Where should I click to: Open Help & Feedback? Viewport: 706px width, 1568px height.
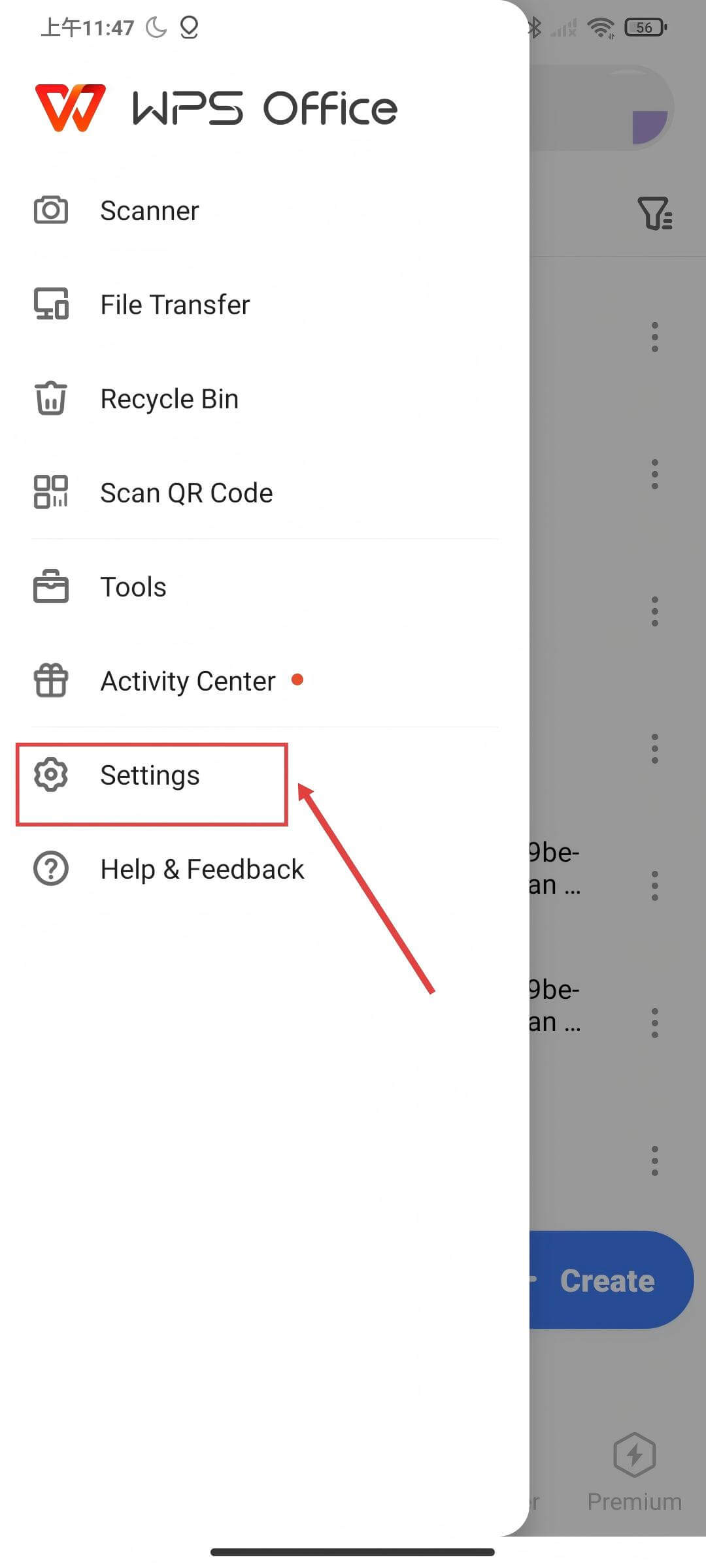tap(201, 870)
